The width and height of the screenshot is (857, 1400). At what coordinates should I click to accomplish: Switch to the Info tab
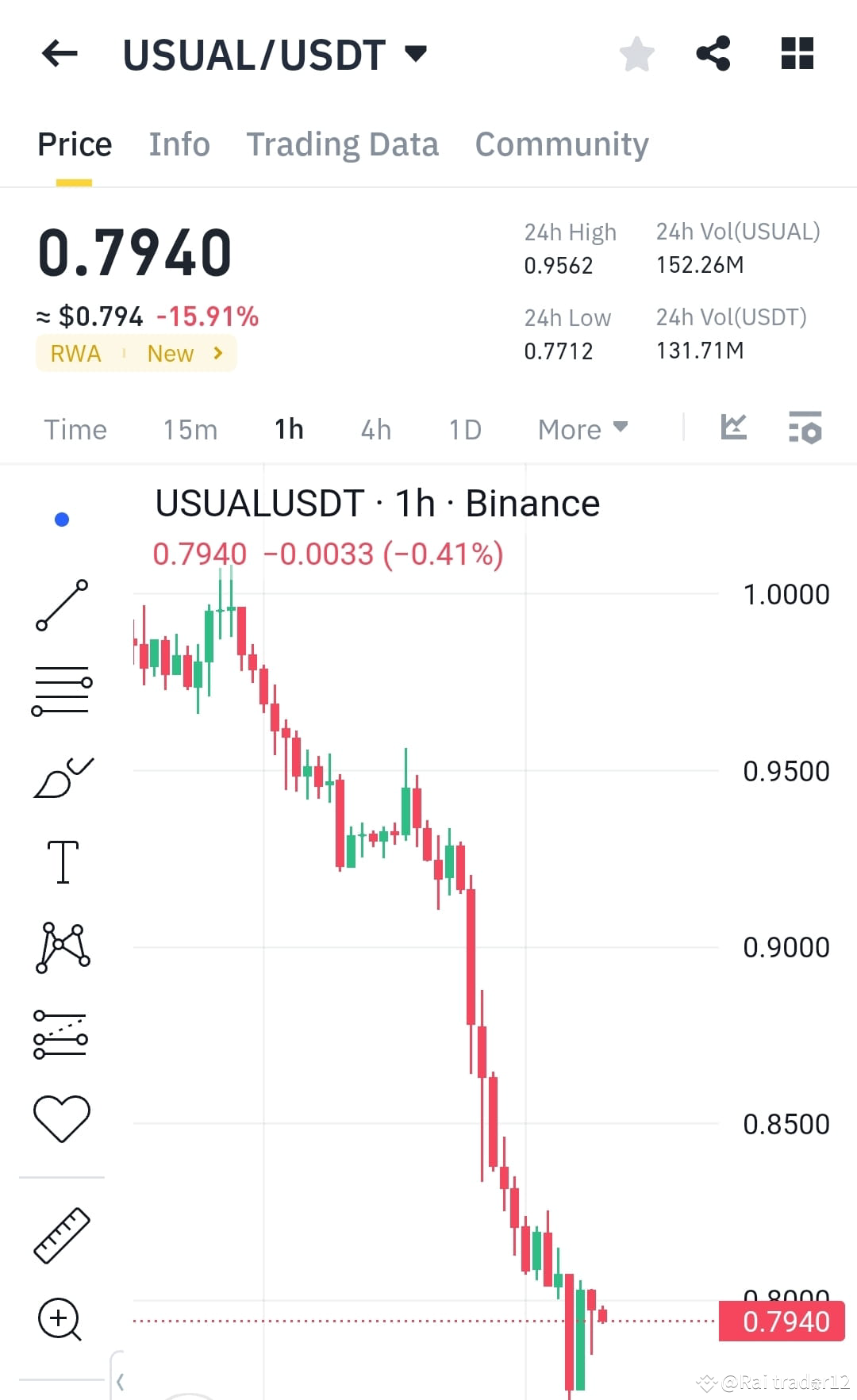179,144
